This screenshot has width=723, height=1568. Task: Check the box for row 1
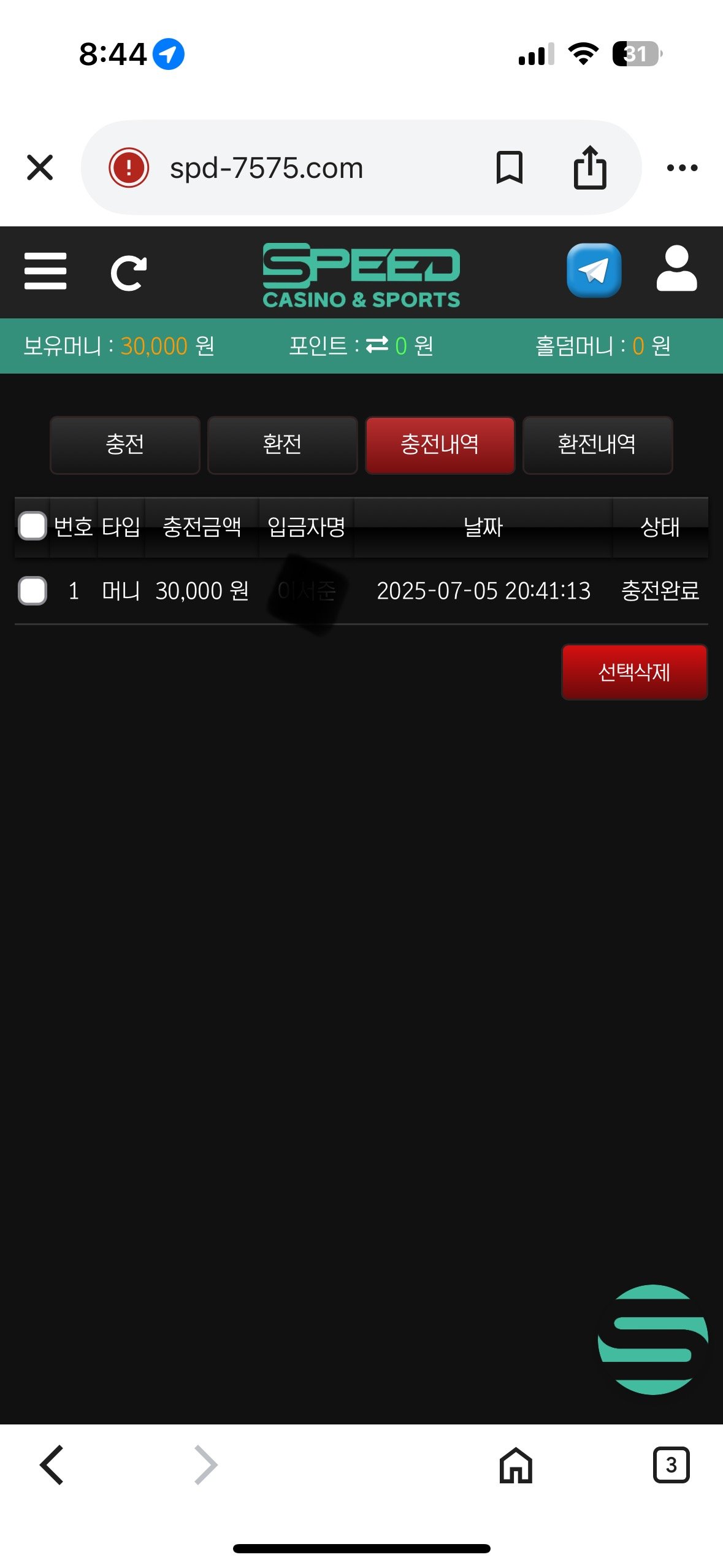click(x=33, y=591)
